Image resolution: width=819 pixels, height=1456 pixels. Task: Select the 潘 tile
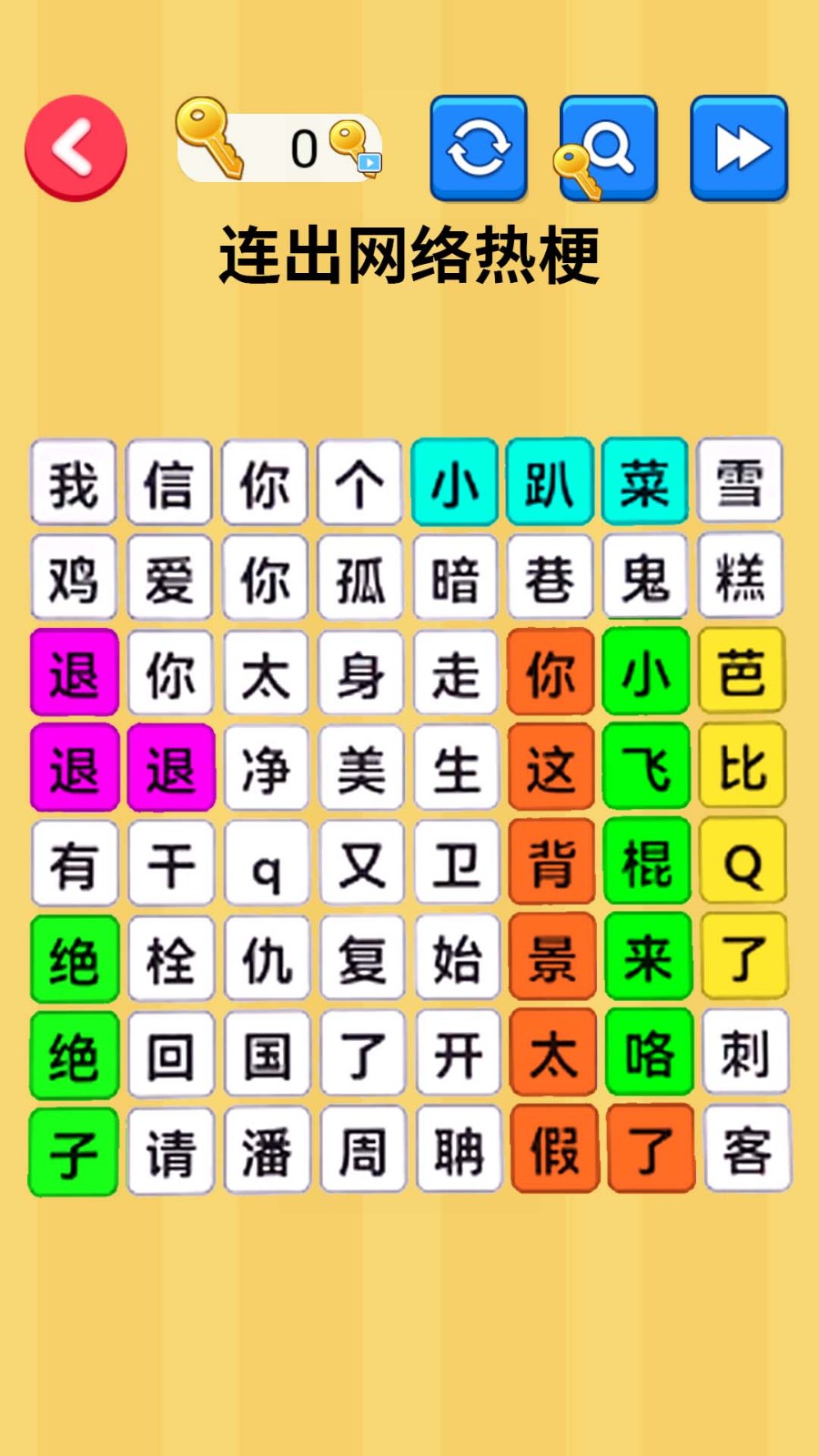[267, 1151]
